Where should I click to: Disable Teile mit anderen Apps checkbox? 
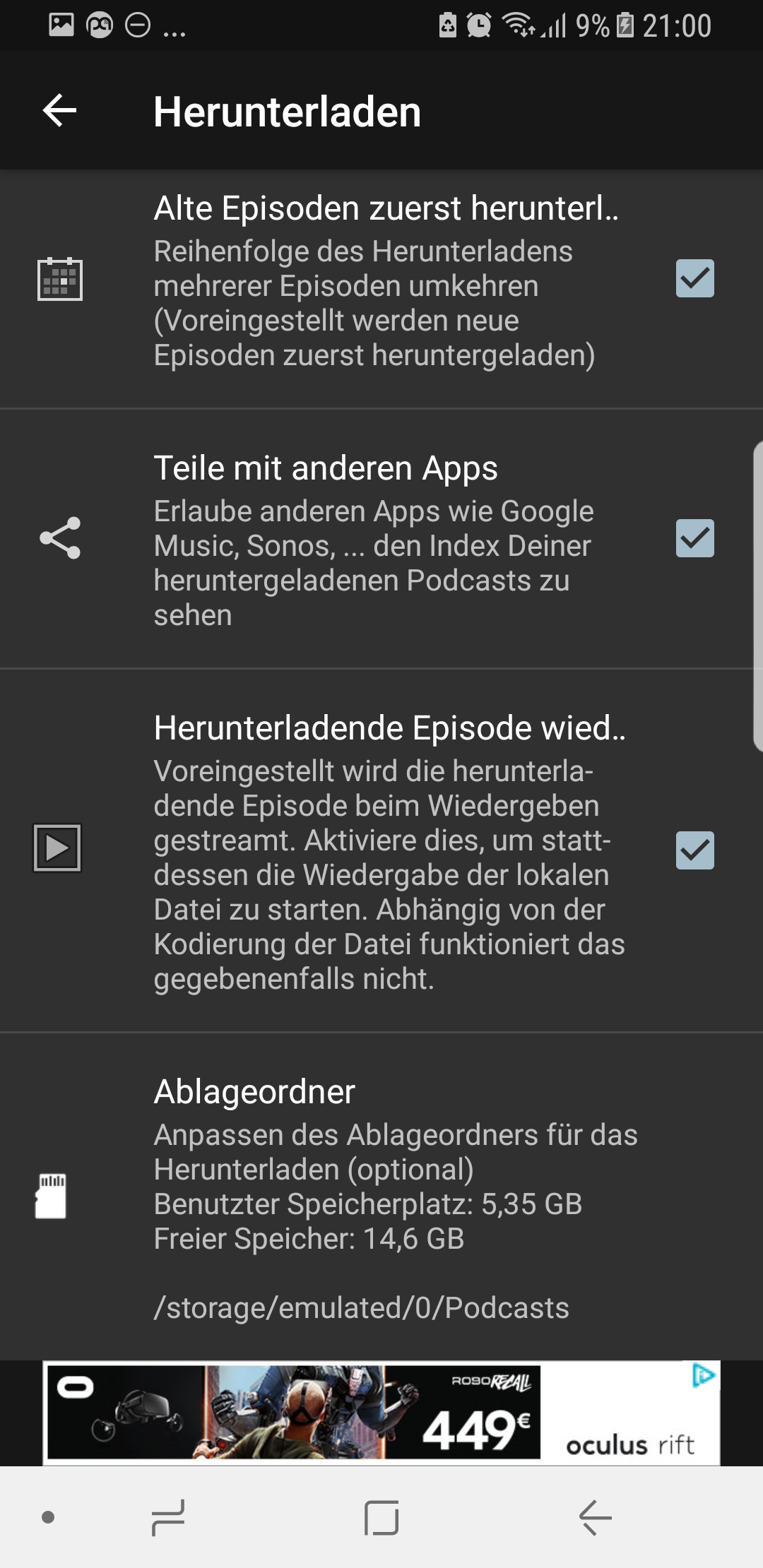click(x=694, y=538)
